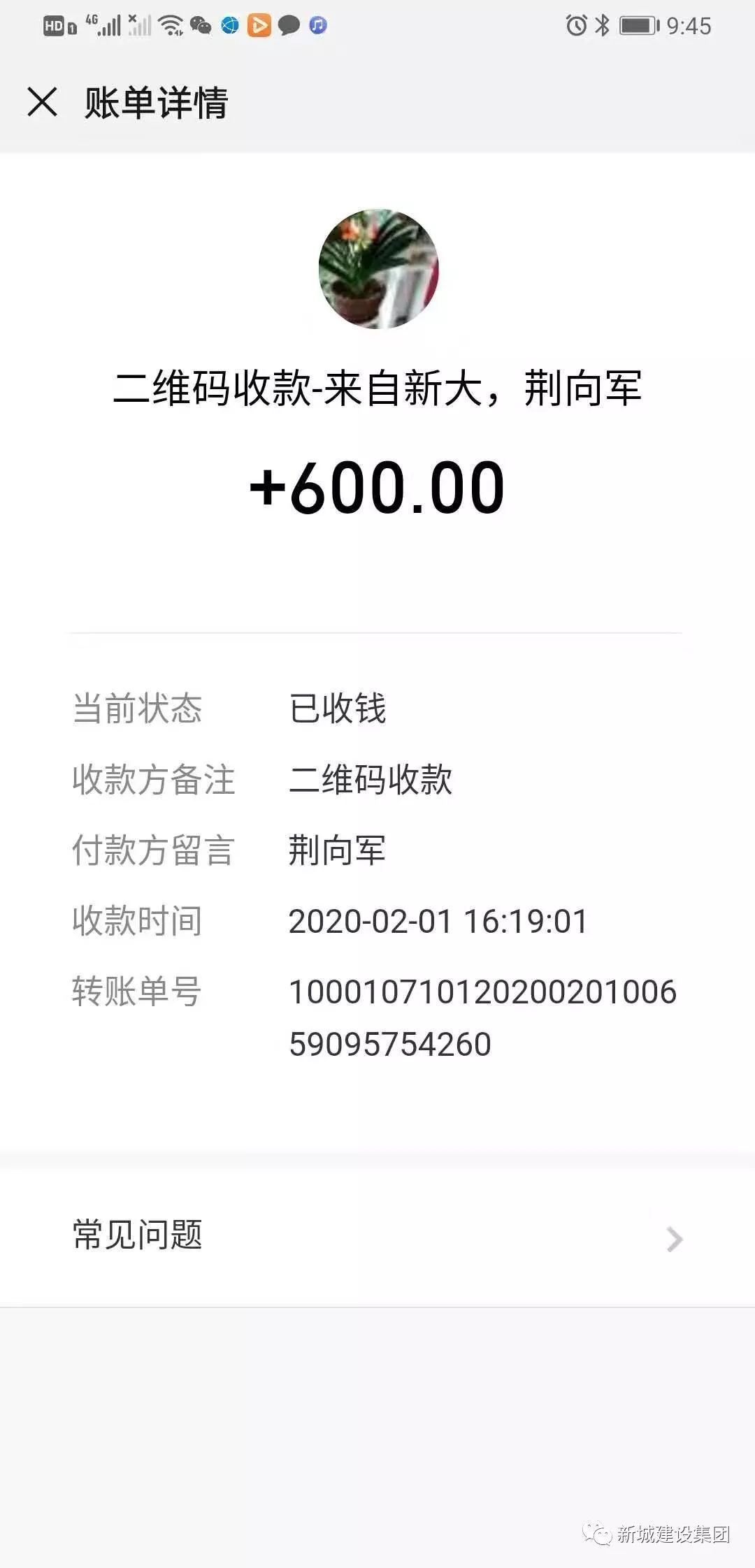This screenshot has height=1568, width=755.
Task: Close the 账单详情 bill details page
Action: [x=42, y=102]
